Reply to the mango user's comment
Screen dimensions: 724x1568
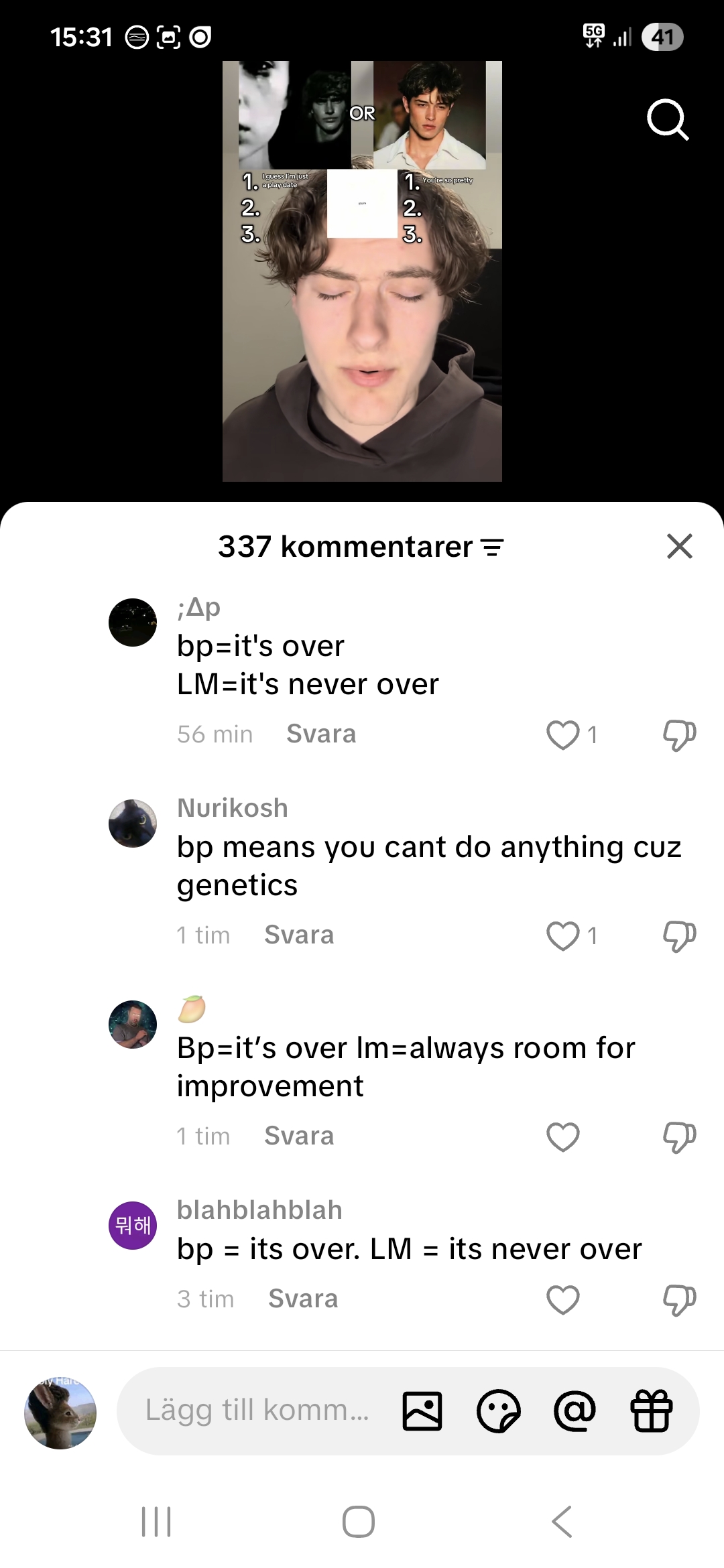click(x=299, y=1136)
